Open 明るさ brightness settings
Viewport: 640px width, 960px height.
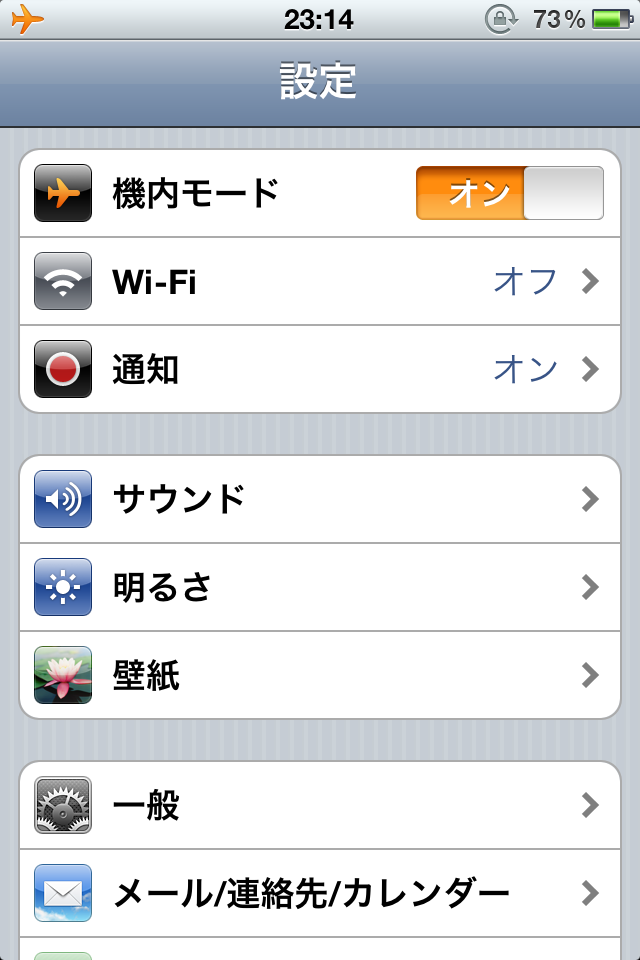coord(320,587)
